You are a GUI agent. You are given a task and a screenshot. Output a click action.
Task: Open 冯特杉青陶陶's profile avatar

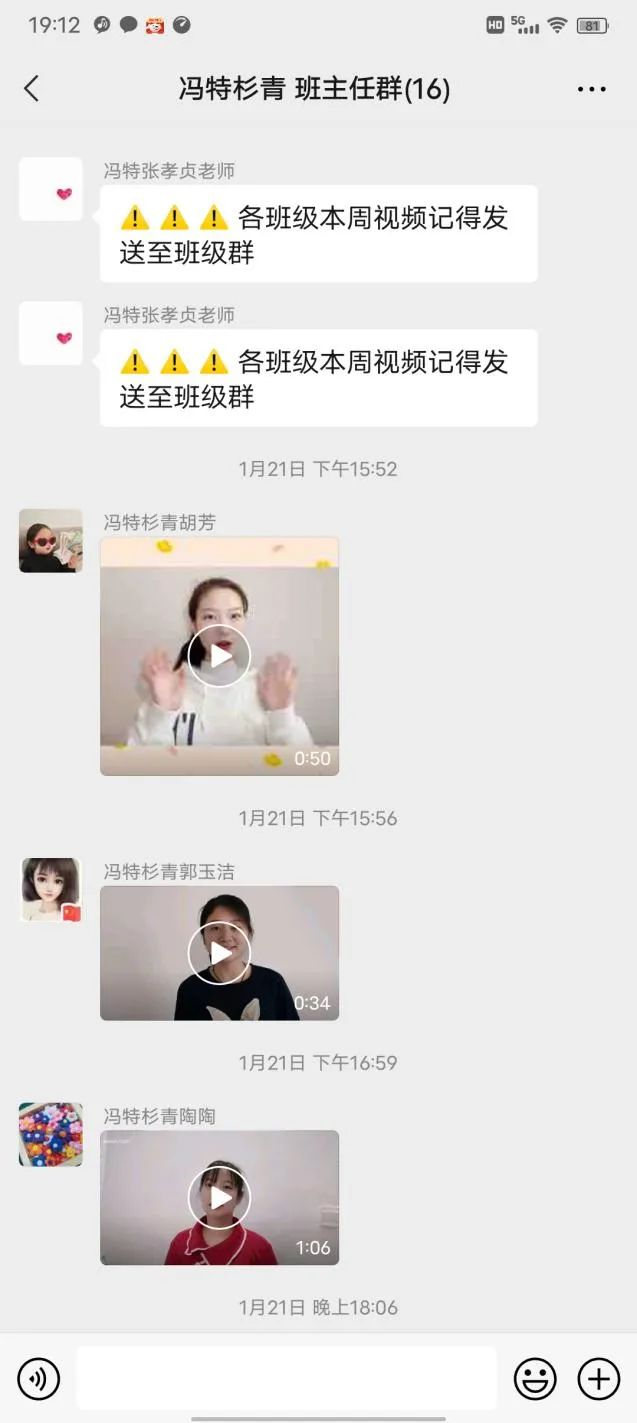[51, 1135]
